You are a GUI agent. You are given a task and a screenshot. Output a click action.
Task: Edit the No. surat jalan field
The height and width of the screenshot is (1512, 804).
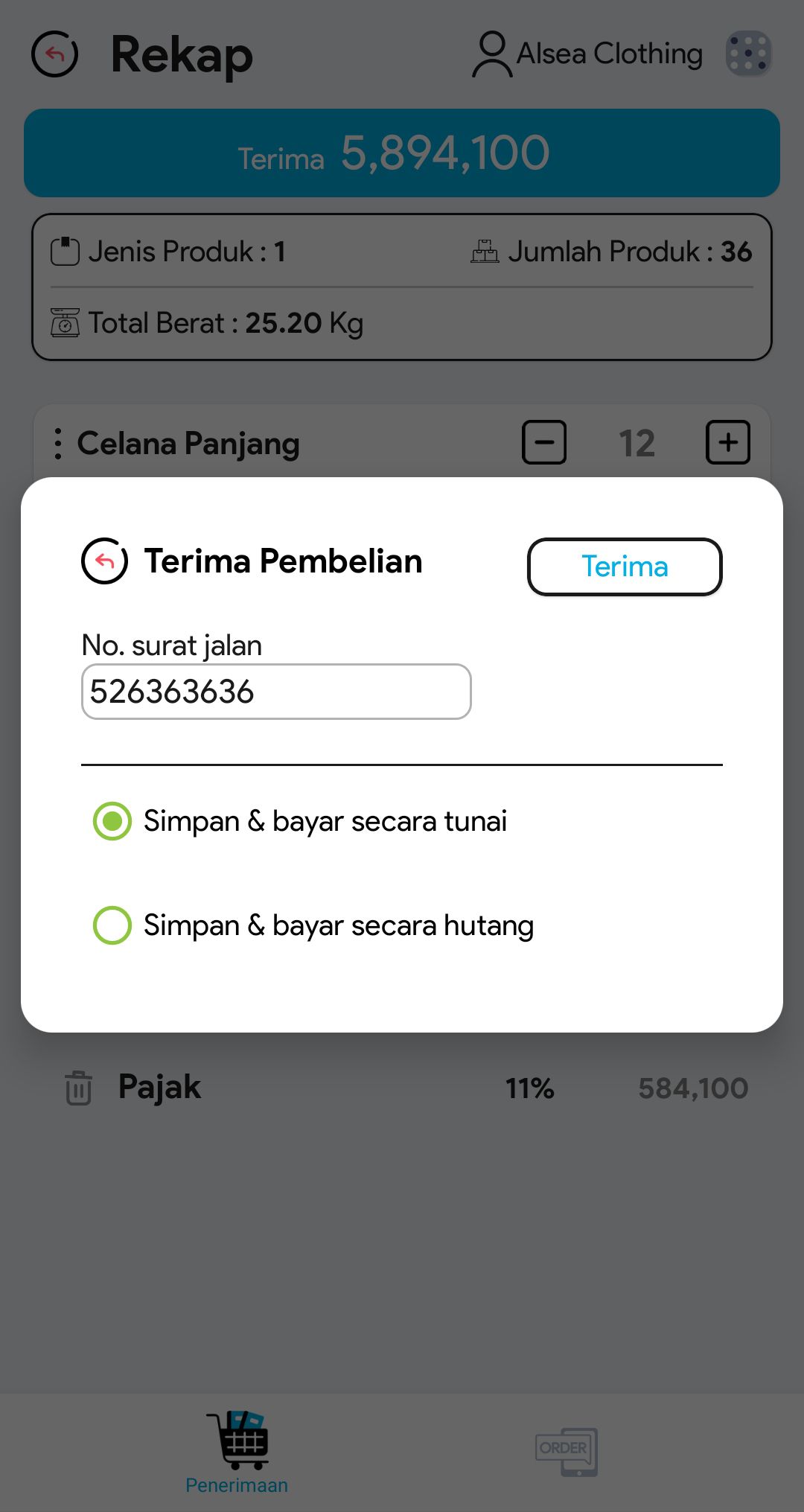click(x=275, y=692)
